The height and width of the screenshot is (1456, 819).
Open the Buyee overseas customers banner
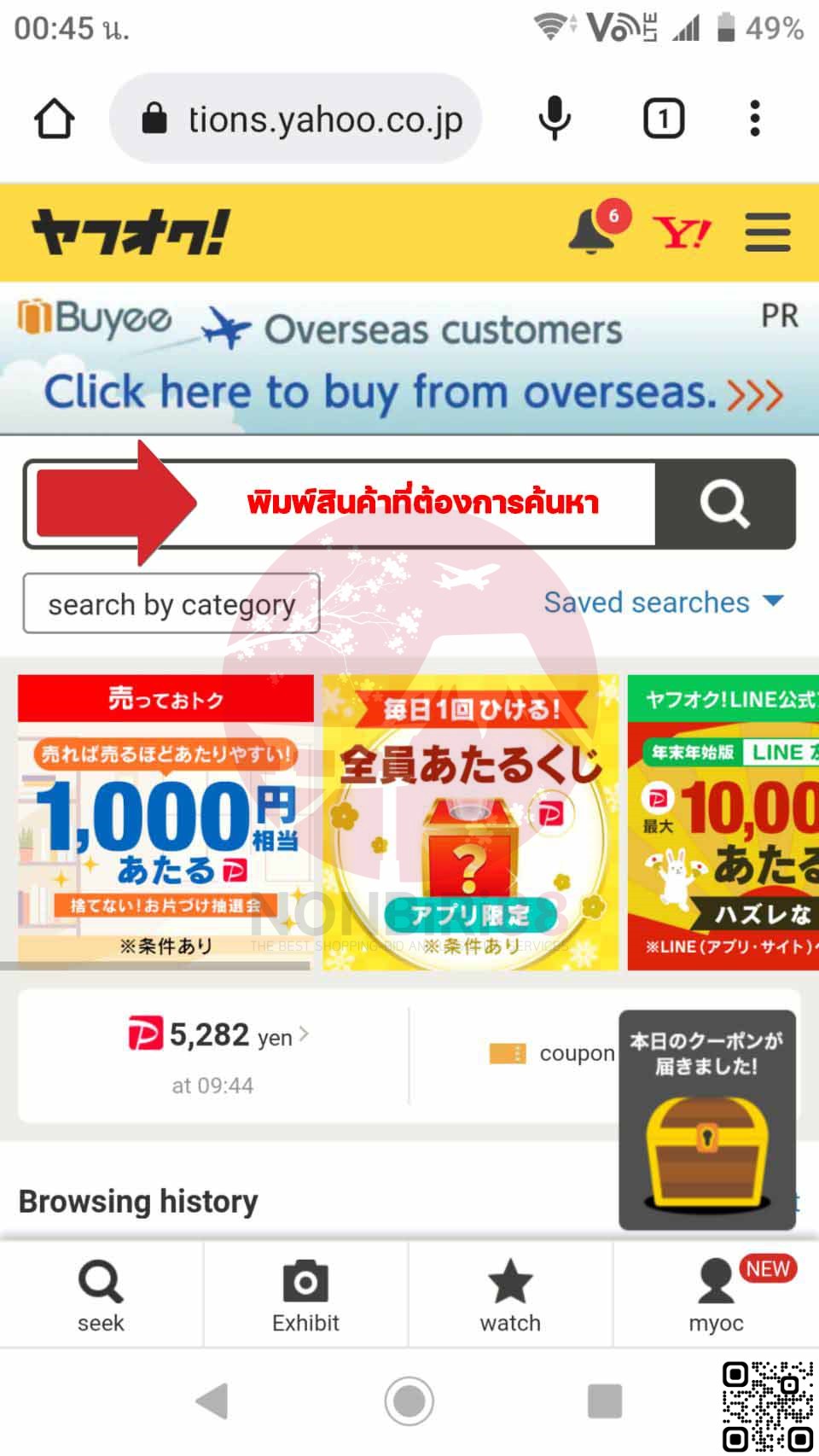(409, 358)
